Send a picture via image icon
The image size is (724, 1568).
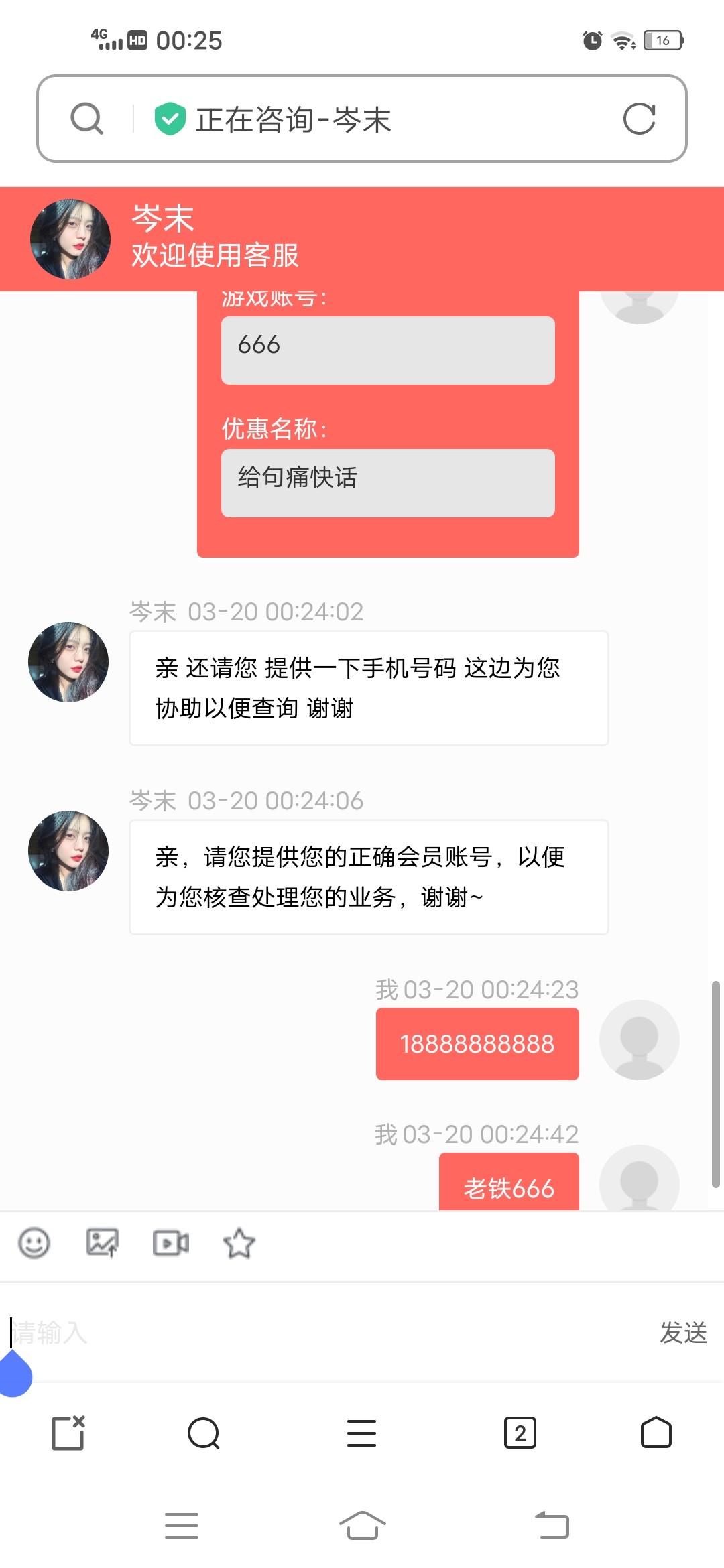click(x=103, y=1243)
